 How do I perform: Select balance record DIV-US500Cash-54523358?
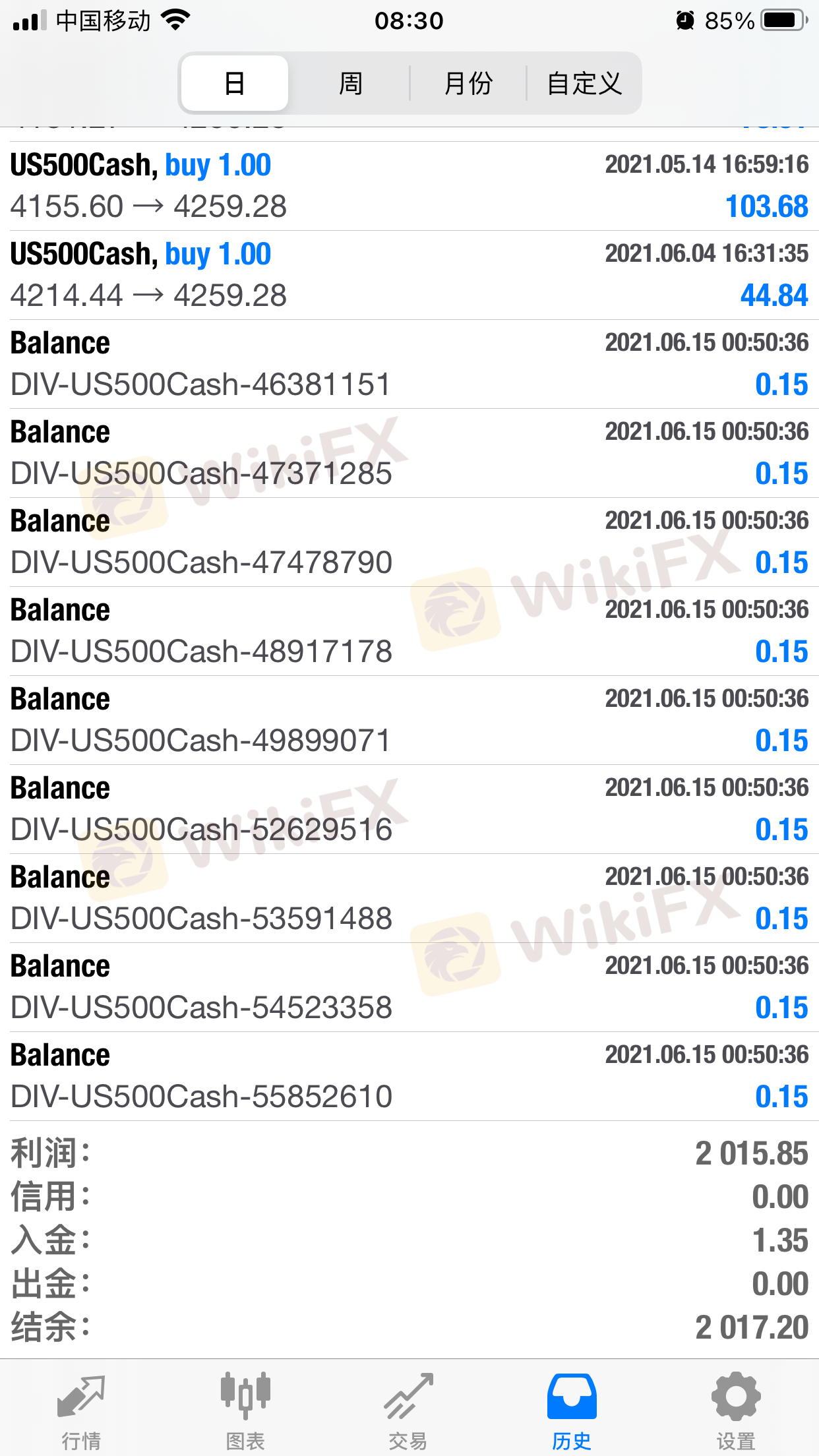pos(409,987)
